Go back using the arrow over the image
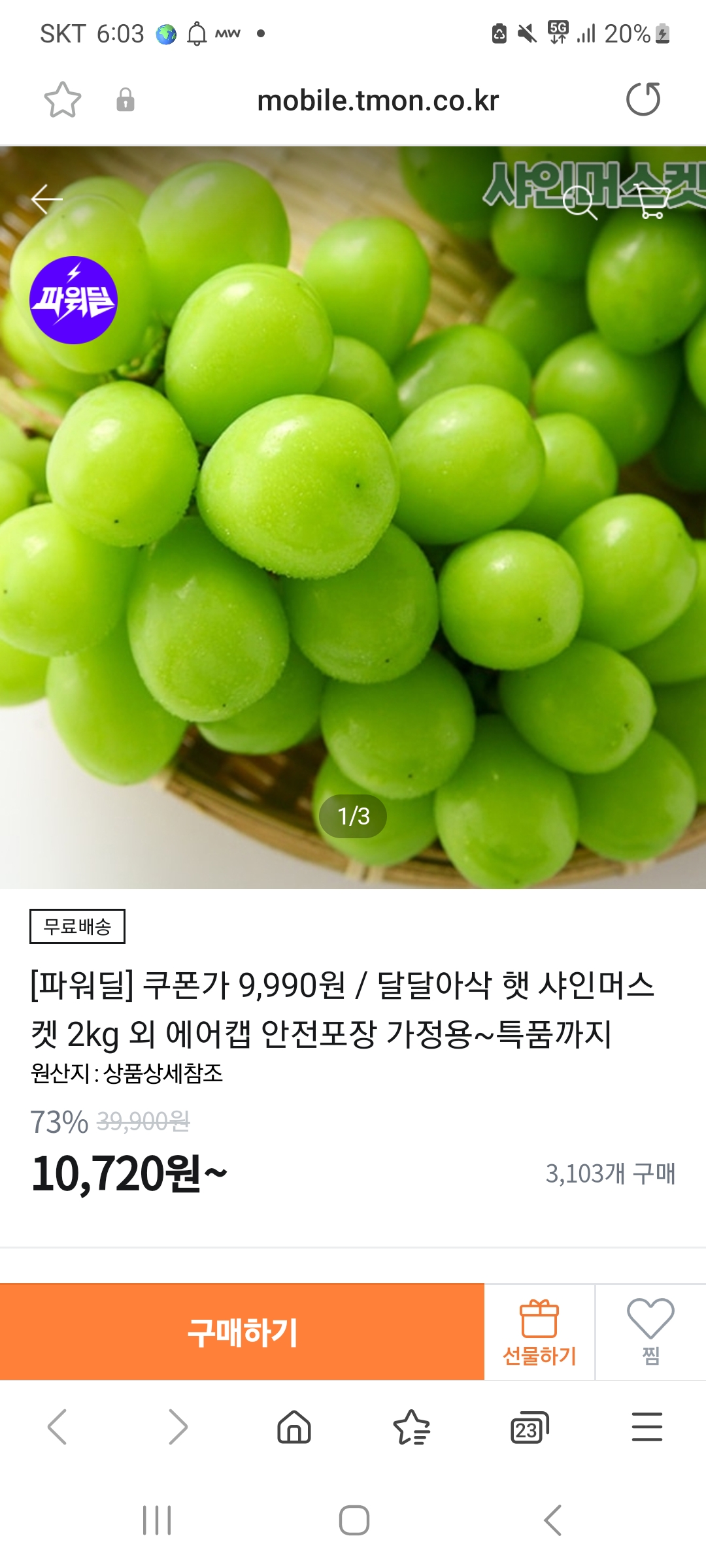The image size is (706, 1568). pos(47,199)
